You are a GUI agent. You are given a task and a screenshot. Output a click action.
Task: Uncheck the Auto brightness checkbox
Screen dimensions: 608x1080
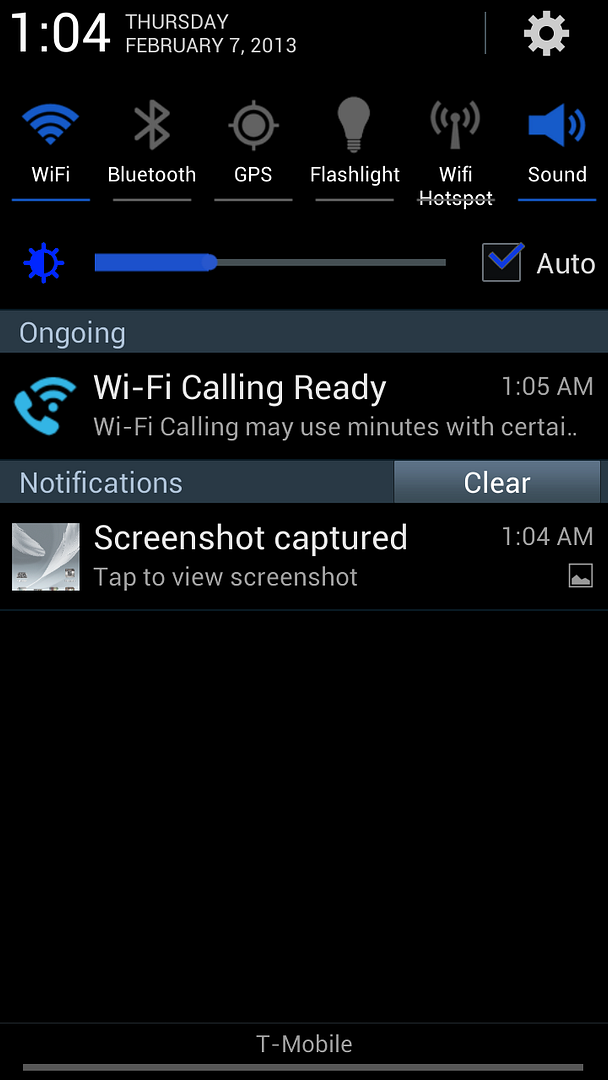[x=502, y=262]
